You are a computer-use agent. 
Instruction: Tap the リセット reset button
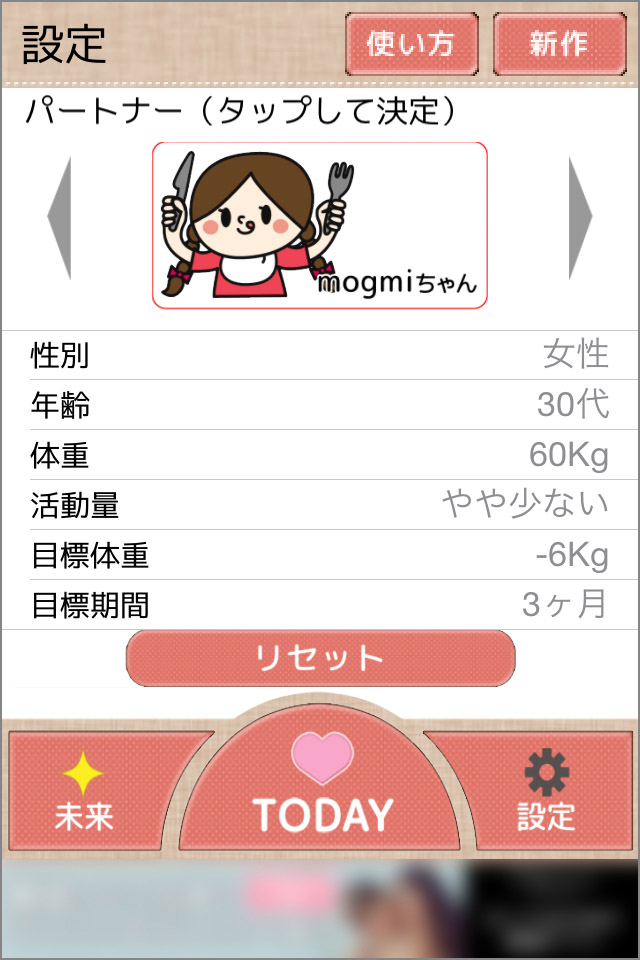[320, 658]
